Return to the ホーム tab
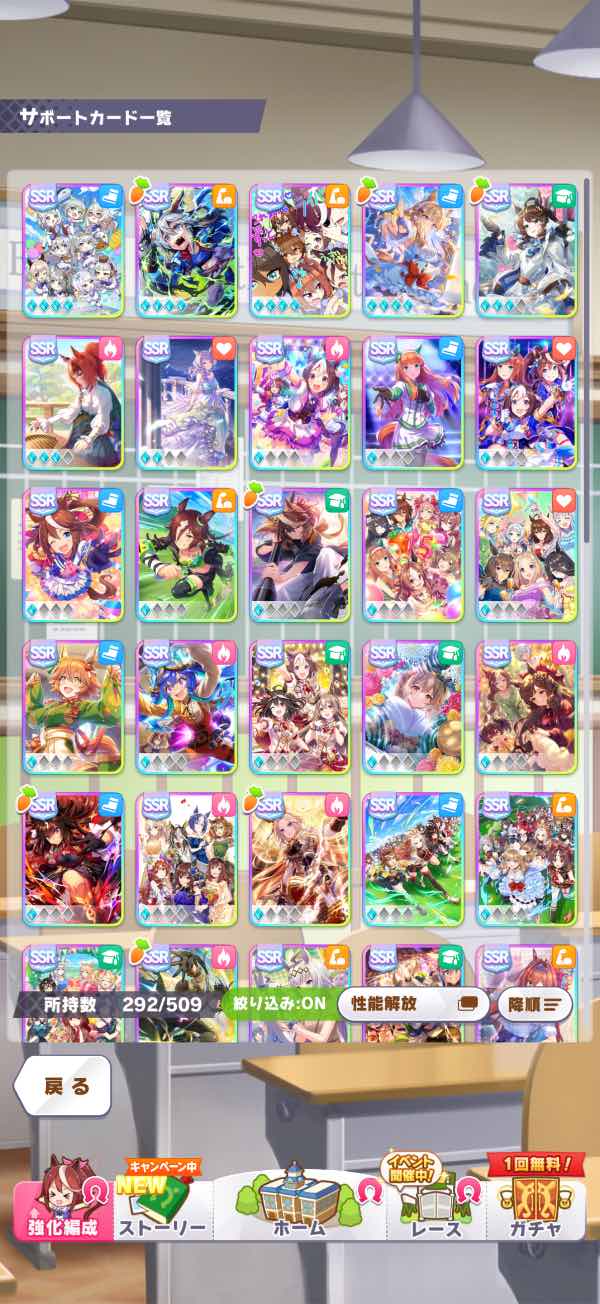The width and height of the screenshot is (600, 1304). pos(300,1202)
